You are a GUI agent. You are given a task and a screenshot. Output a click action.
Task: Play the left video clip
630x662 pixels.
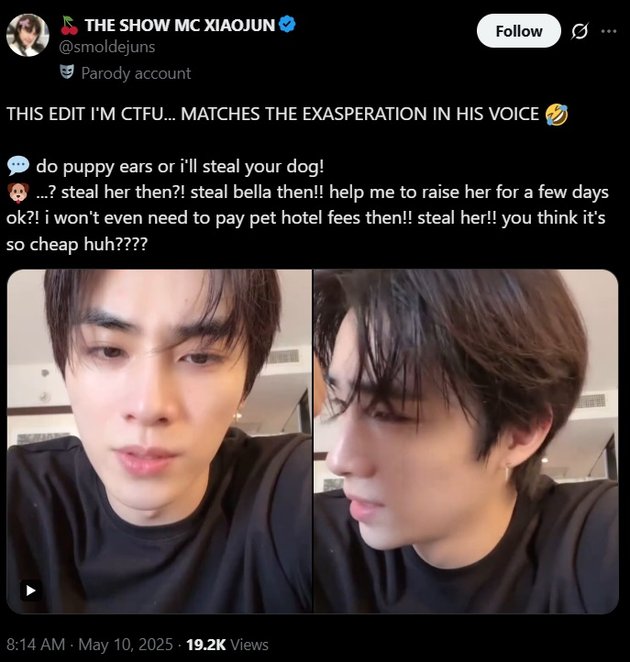[30, 590]
